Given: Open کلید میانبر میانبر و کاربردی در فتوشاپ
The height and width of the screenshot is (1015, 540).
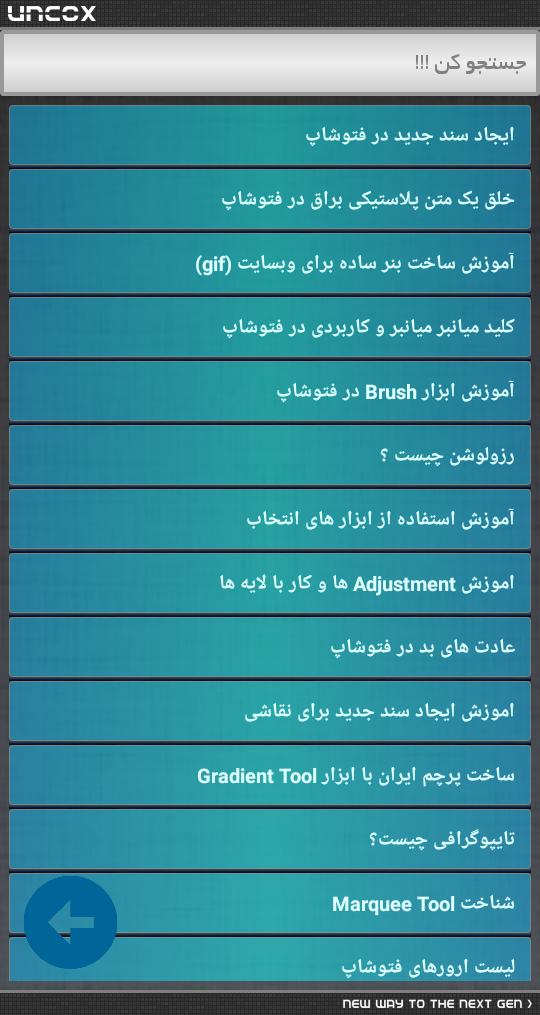Looking at the screenshot, I should (x=270, y=327).
